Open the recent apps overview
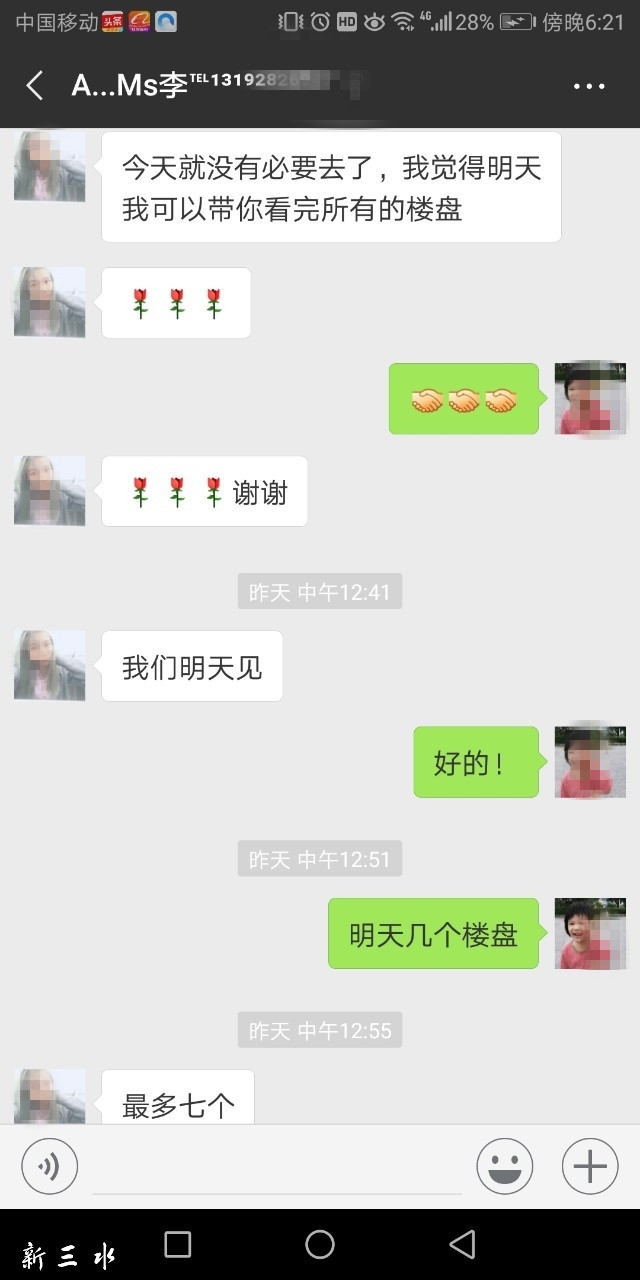Viewport: 640px width, 1280px height. click(178, 1244)
